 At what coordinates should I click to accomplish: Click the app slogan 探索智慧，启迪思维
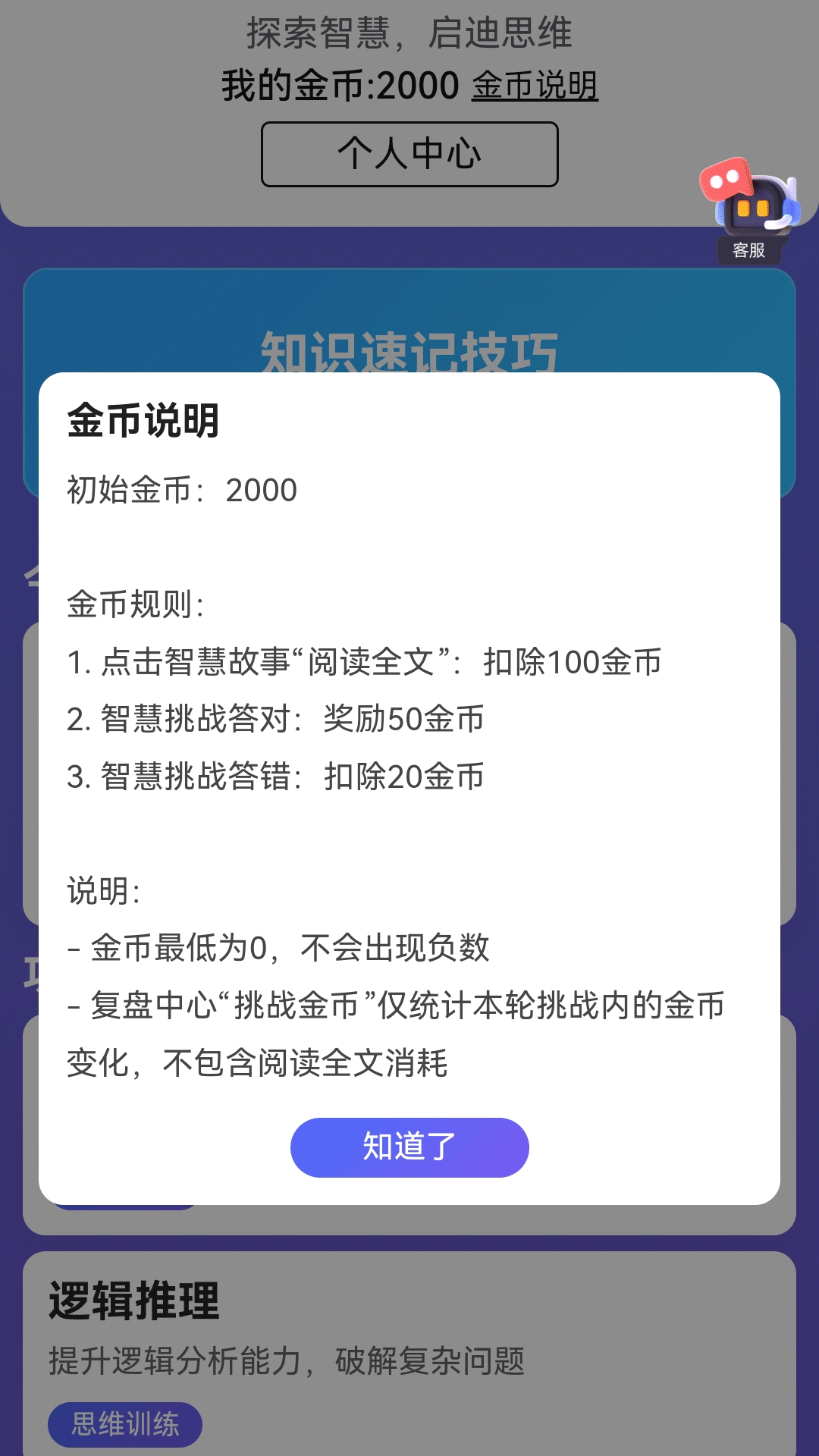[x=409, y=33]
